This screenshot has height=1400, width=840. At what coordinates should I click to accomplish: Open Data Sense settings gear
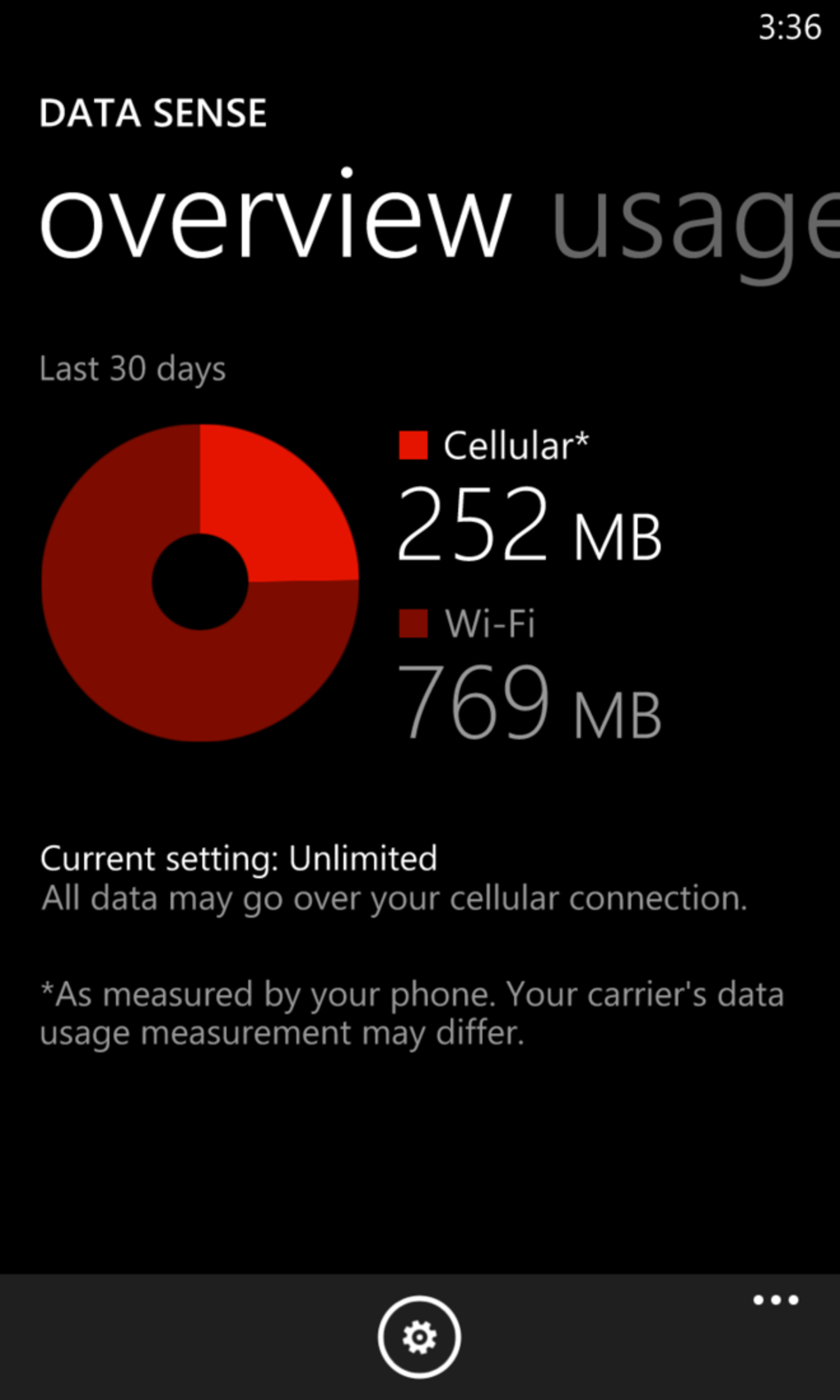[419, 1337]
